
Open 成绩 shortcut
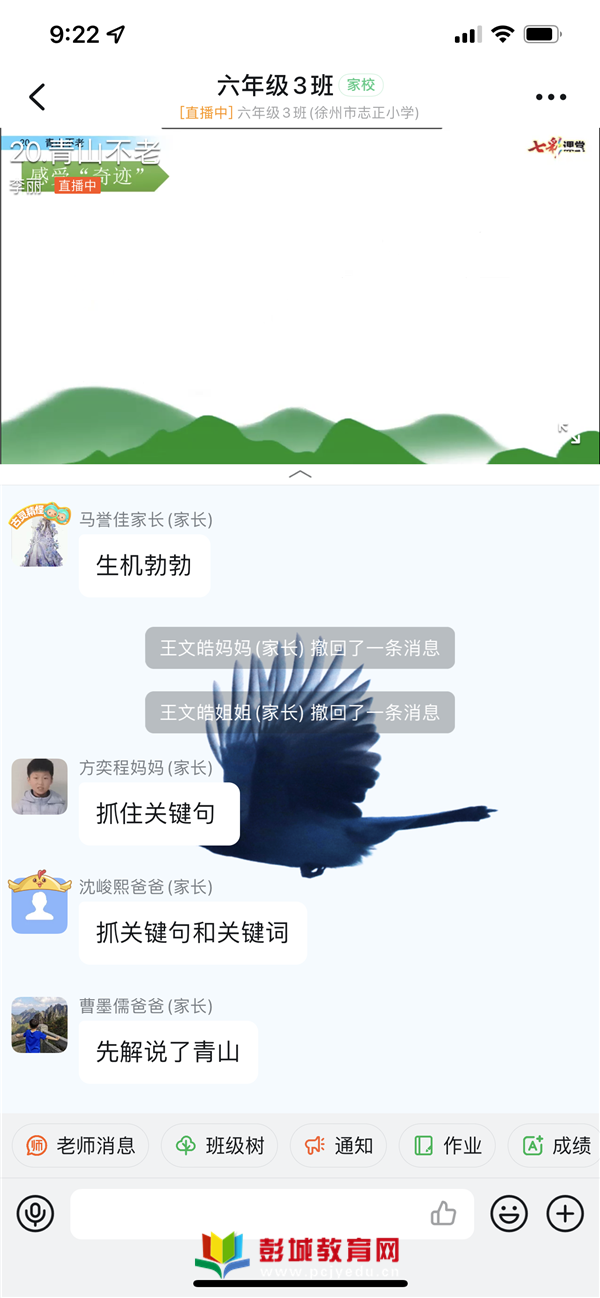pyautogui.click(x=556, y=1145)
